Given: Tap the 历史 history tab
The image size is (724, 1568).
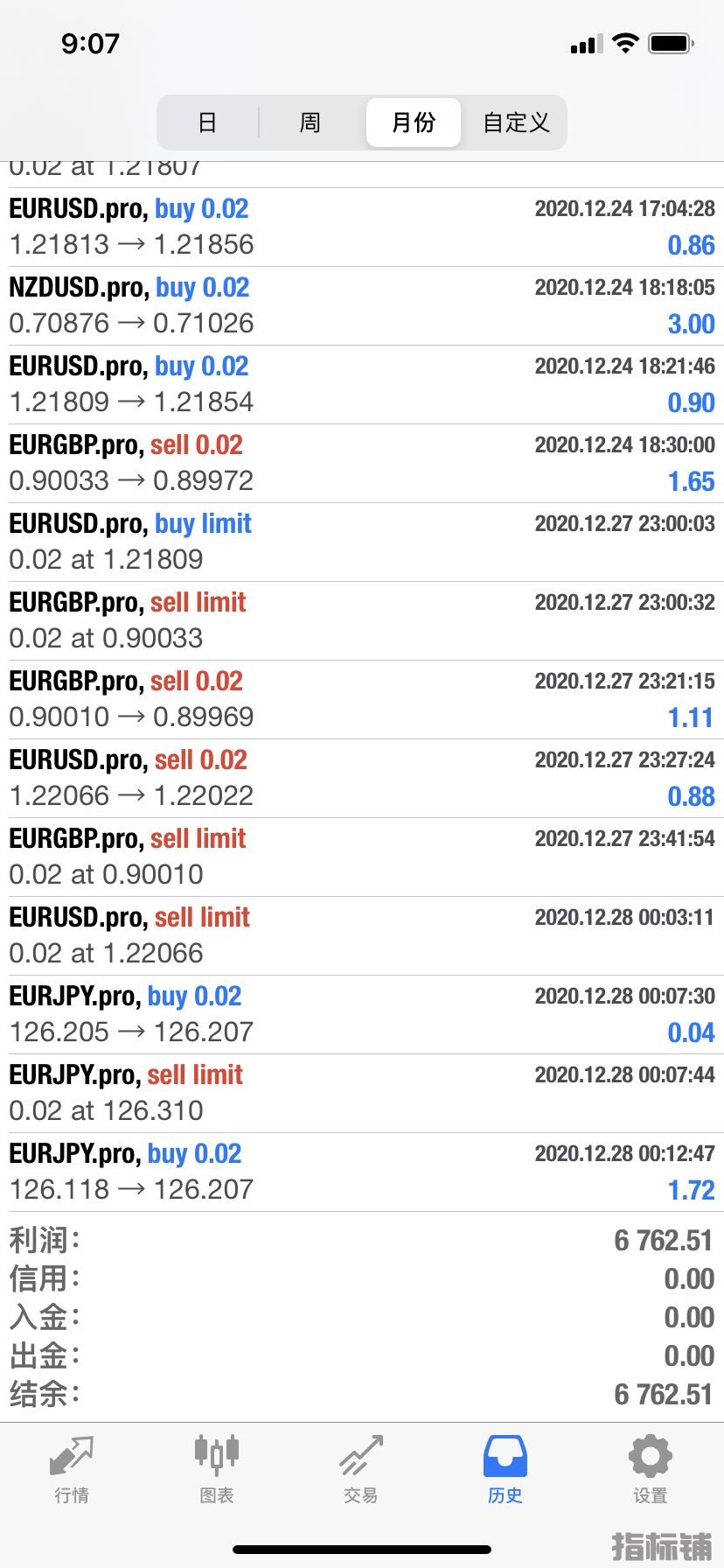Looking at the screenshot, I should click(x=505, y=1470).
